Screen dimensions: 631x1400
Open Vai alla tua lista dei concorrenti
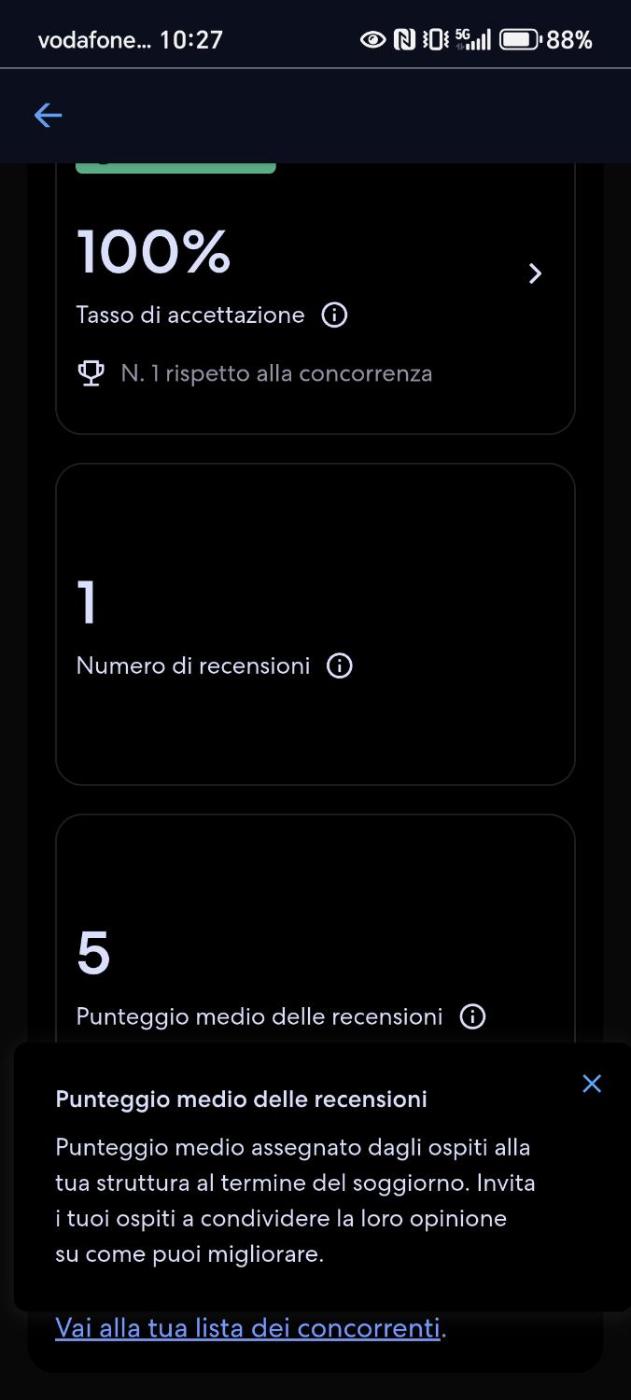pyautogui.click(x=248, y=1328)
